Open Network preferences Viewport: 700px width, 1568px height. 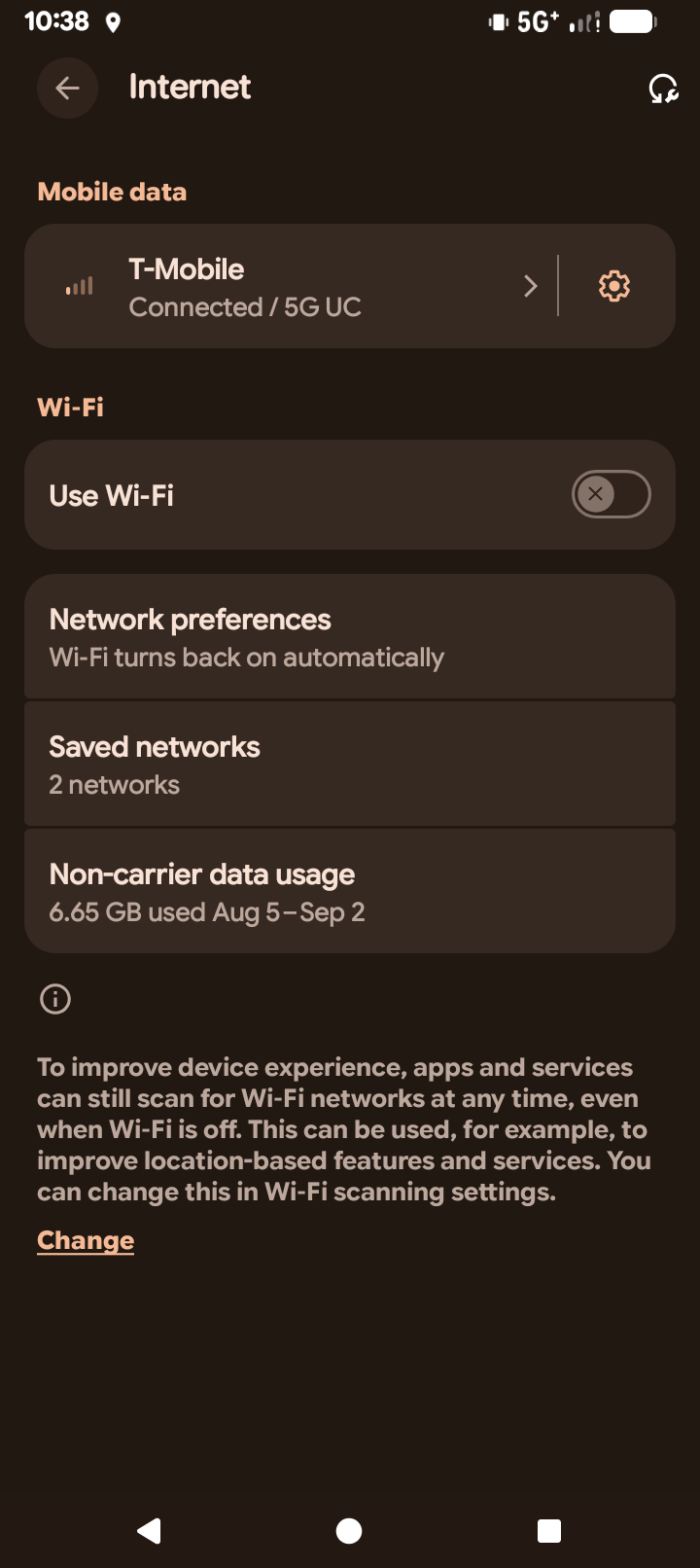tap(350, 636)
